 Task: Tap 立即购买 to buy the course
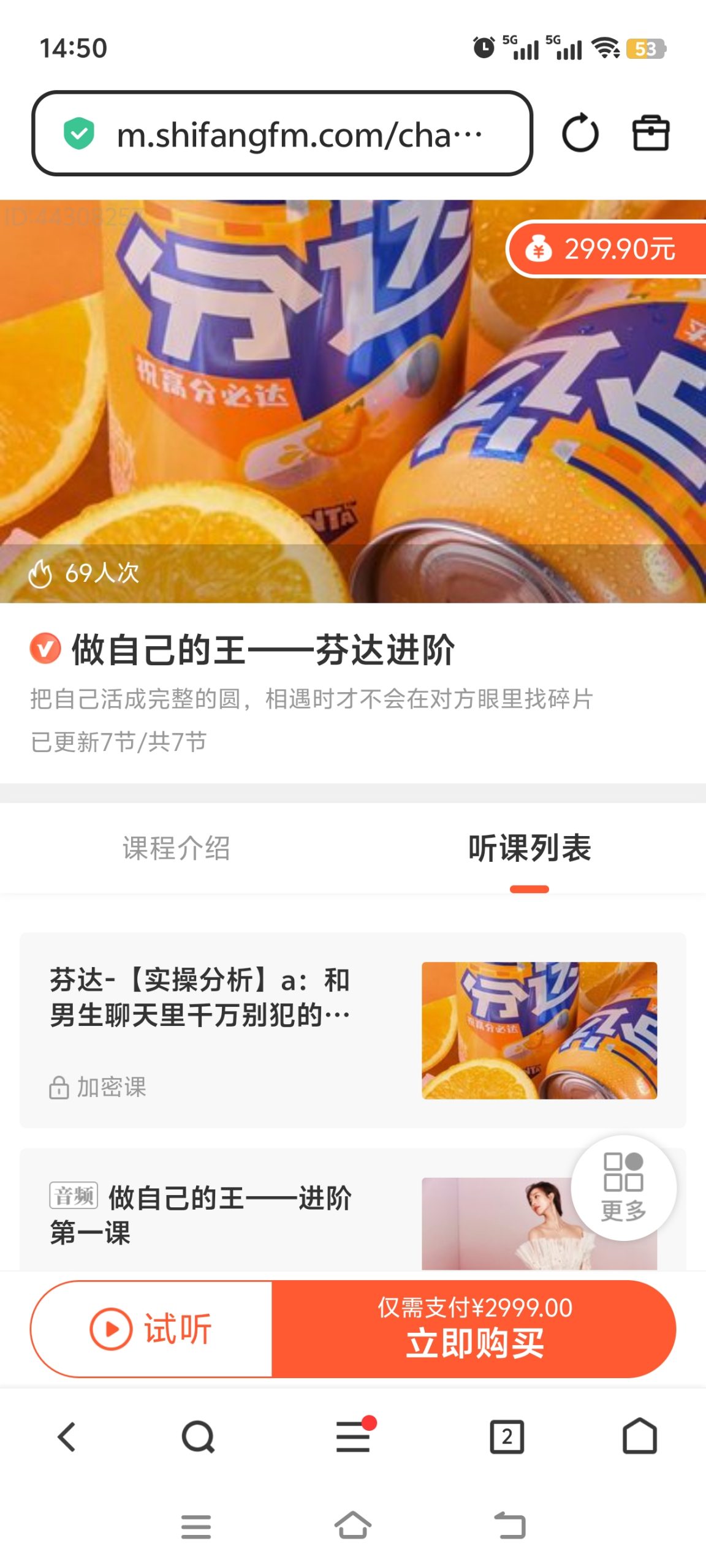point(474,1329)
